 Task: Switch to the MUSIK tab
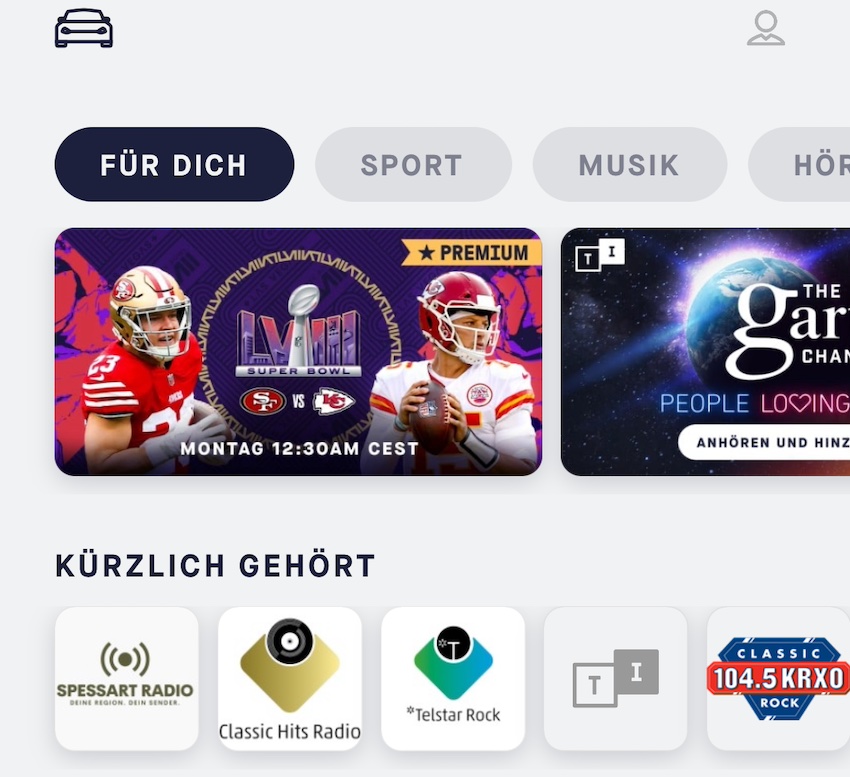pyautogui.click(x=629, y=165)
